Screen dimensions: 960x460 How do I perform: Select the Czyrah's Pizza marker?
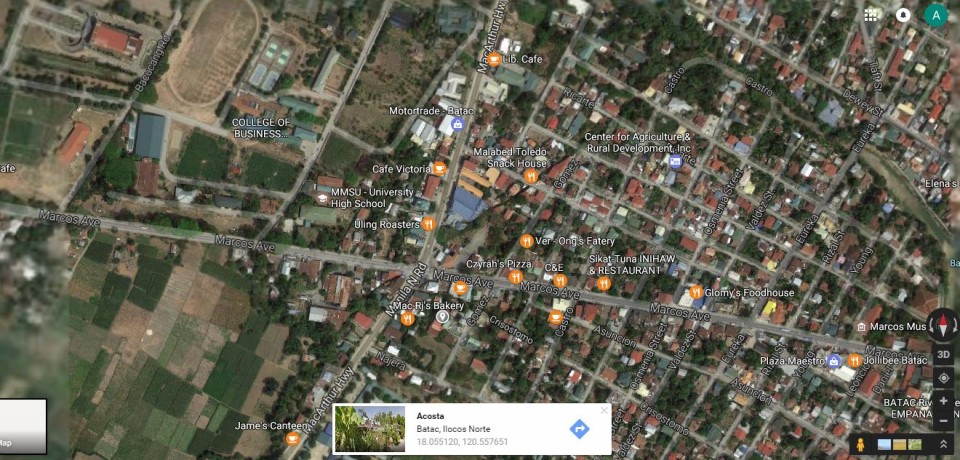(516, 277)
